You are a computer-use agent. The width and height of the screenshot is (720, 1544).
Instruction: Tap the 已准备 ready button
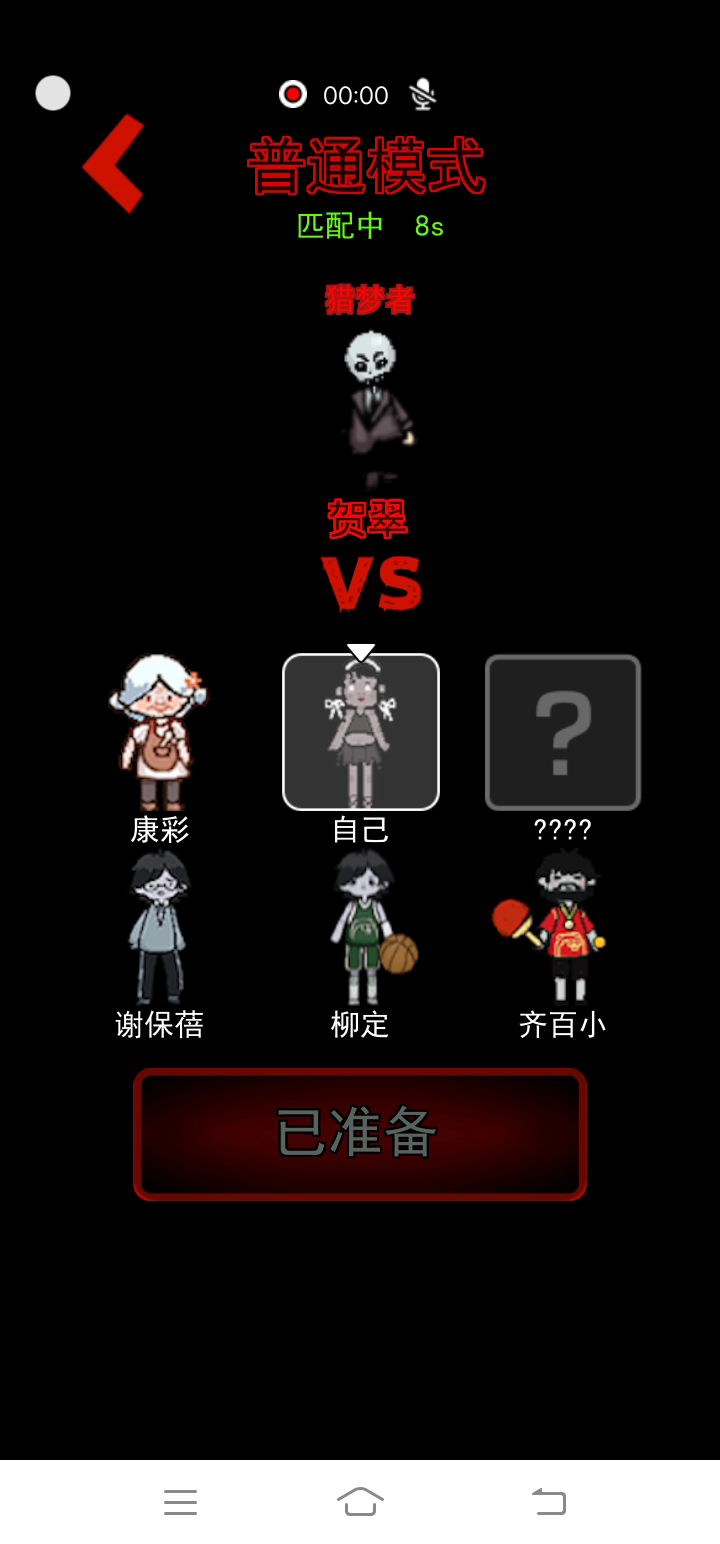point(360,1134)
